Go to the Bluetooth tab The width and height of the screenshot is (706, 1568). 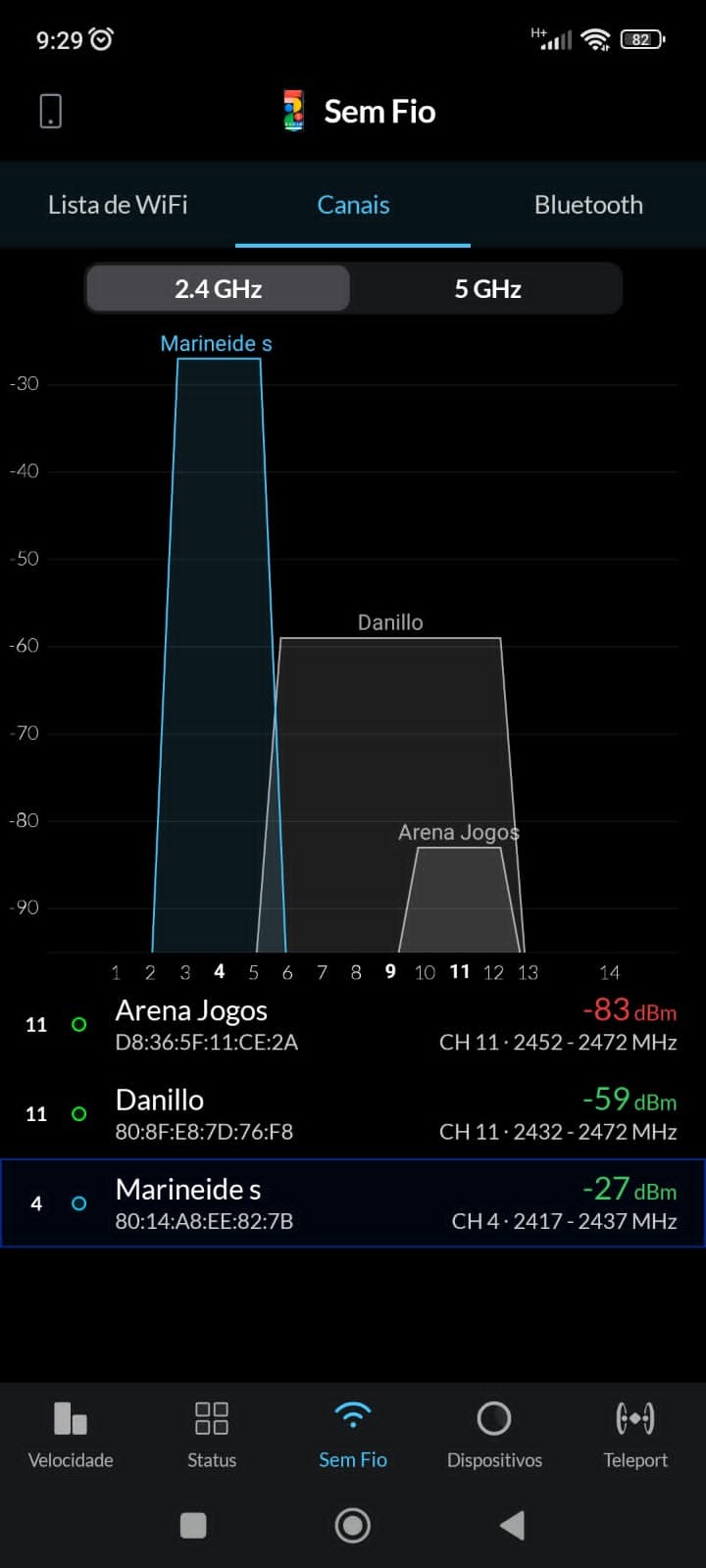pyautogui.click(x=588, y=205)
